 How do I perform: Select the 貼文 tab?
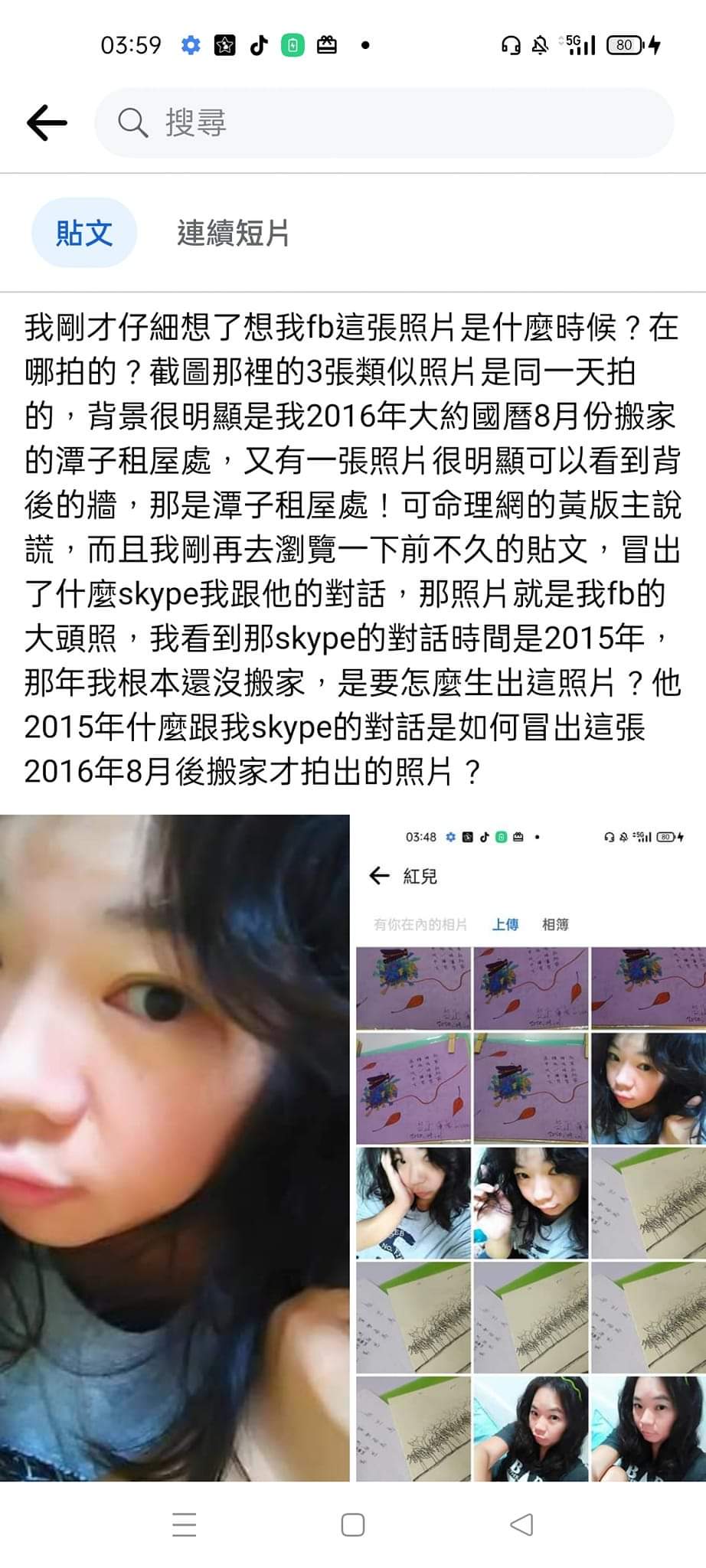click(84, 233)
